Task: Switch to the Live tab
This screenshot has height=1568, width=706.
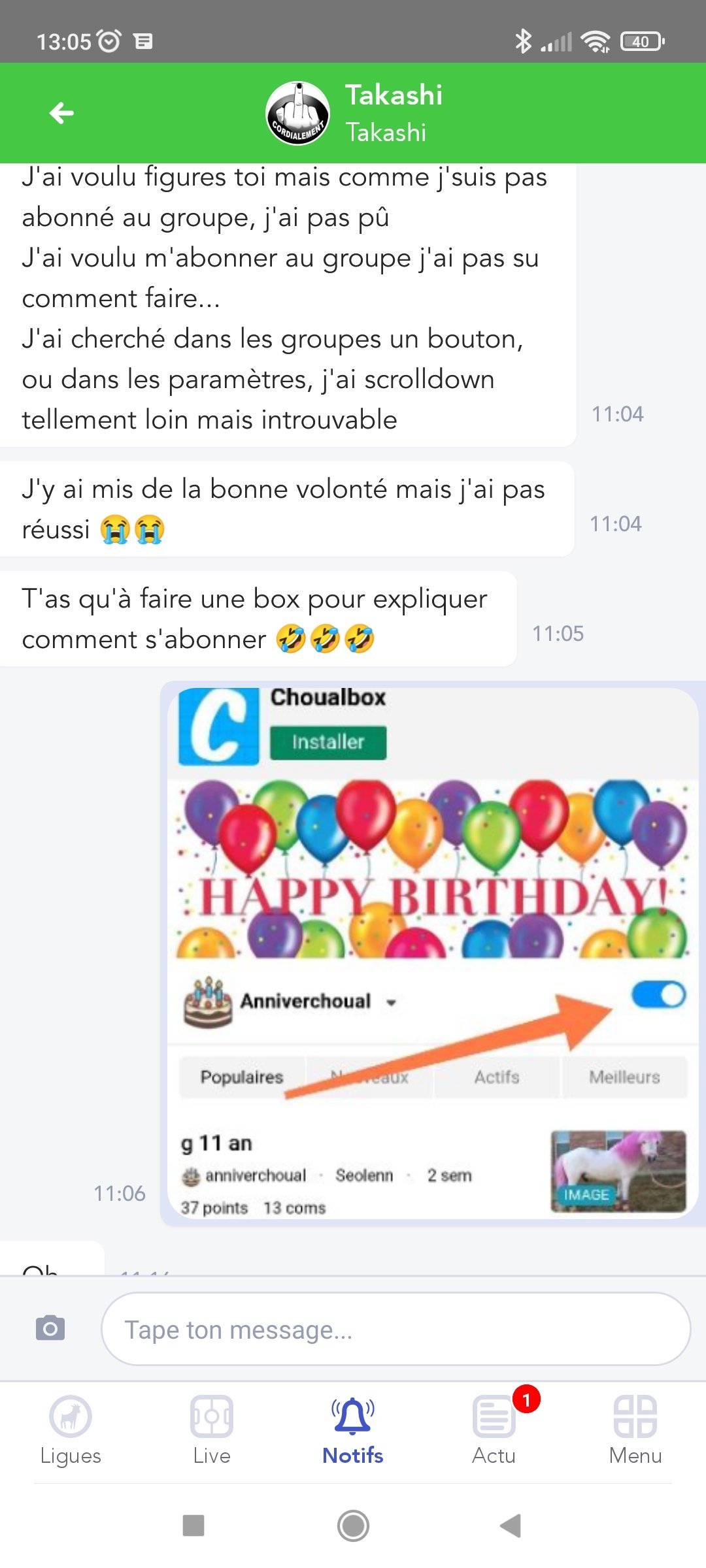Action: pos(212,1429)
